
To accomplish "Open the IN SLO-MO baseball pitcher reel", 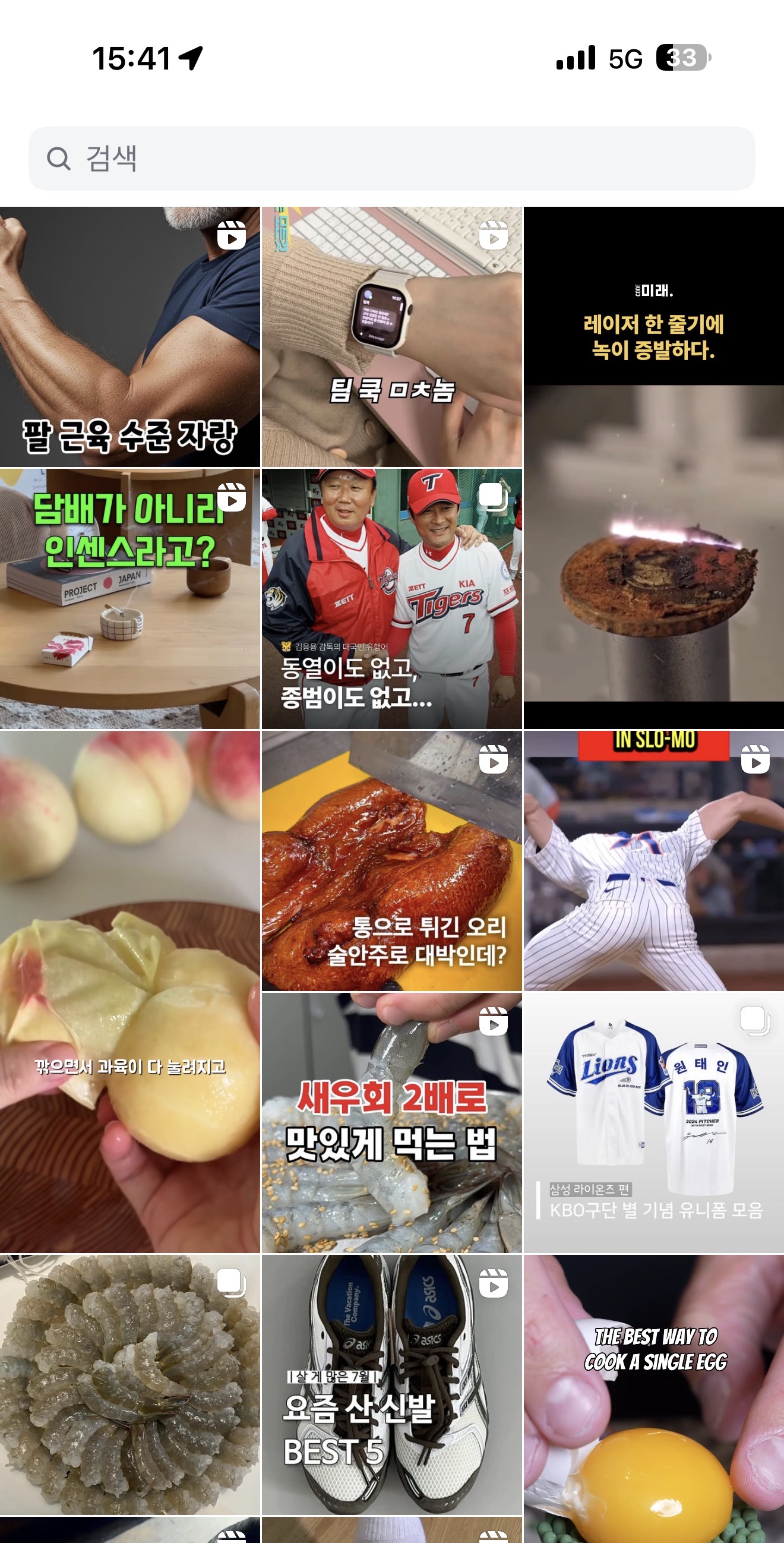I will coord(653,860).
